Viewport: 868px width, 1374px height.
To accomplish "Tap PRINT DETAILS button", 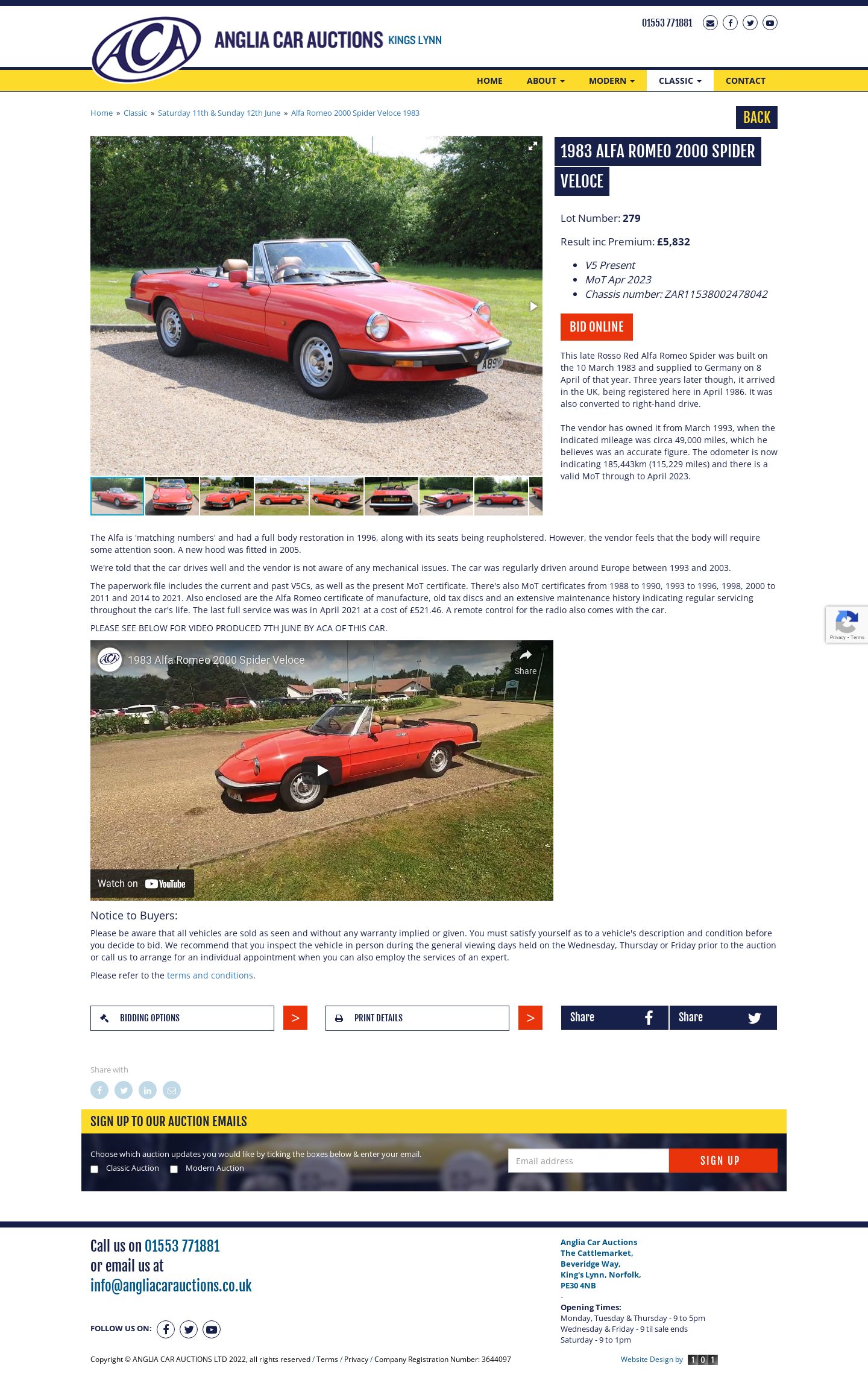I will 417,1018.
